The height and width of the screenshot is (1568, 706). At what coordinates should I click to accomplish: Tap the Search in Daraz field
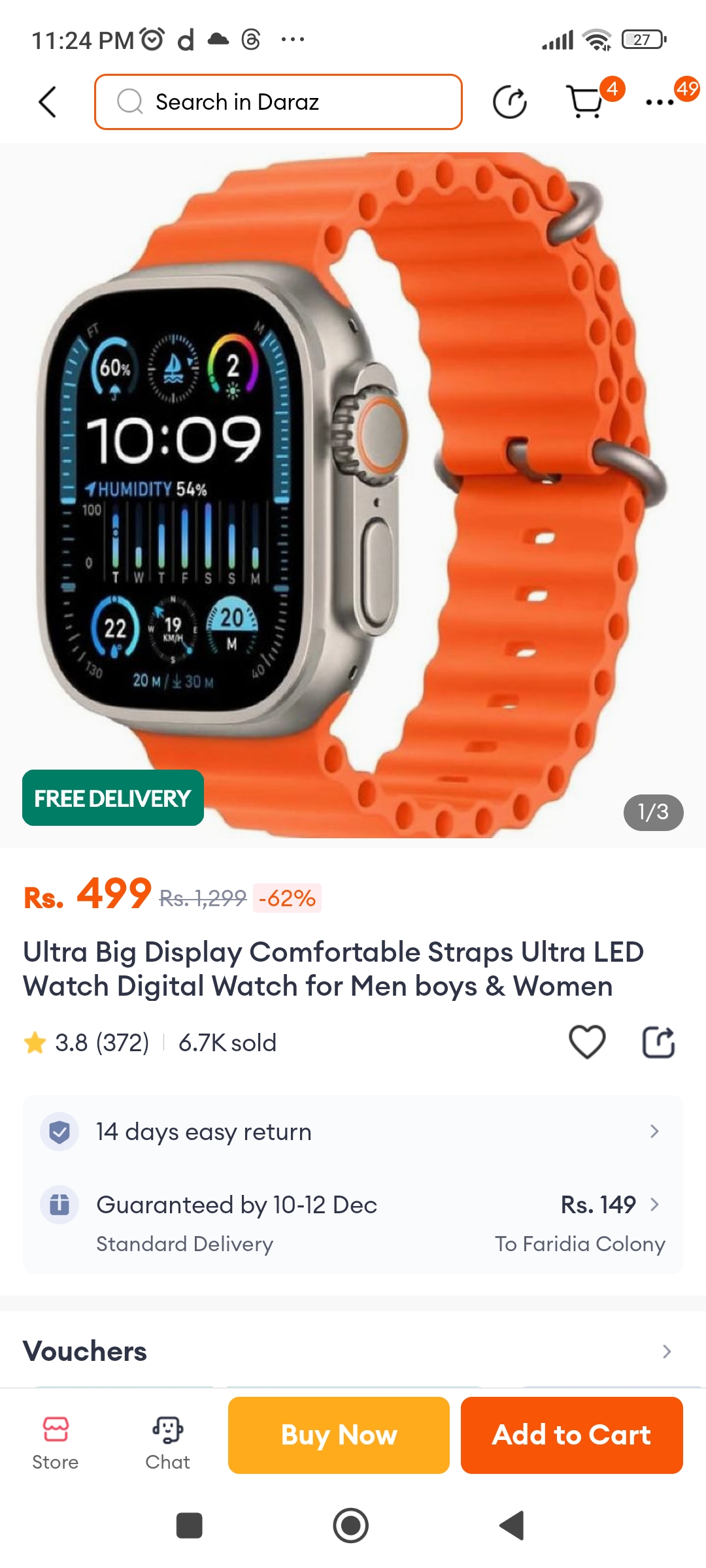[278, 102]
